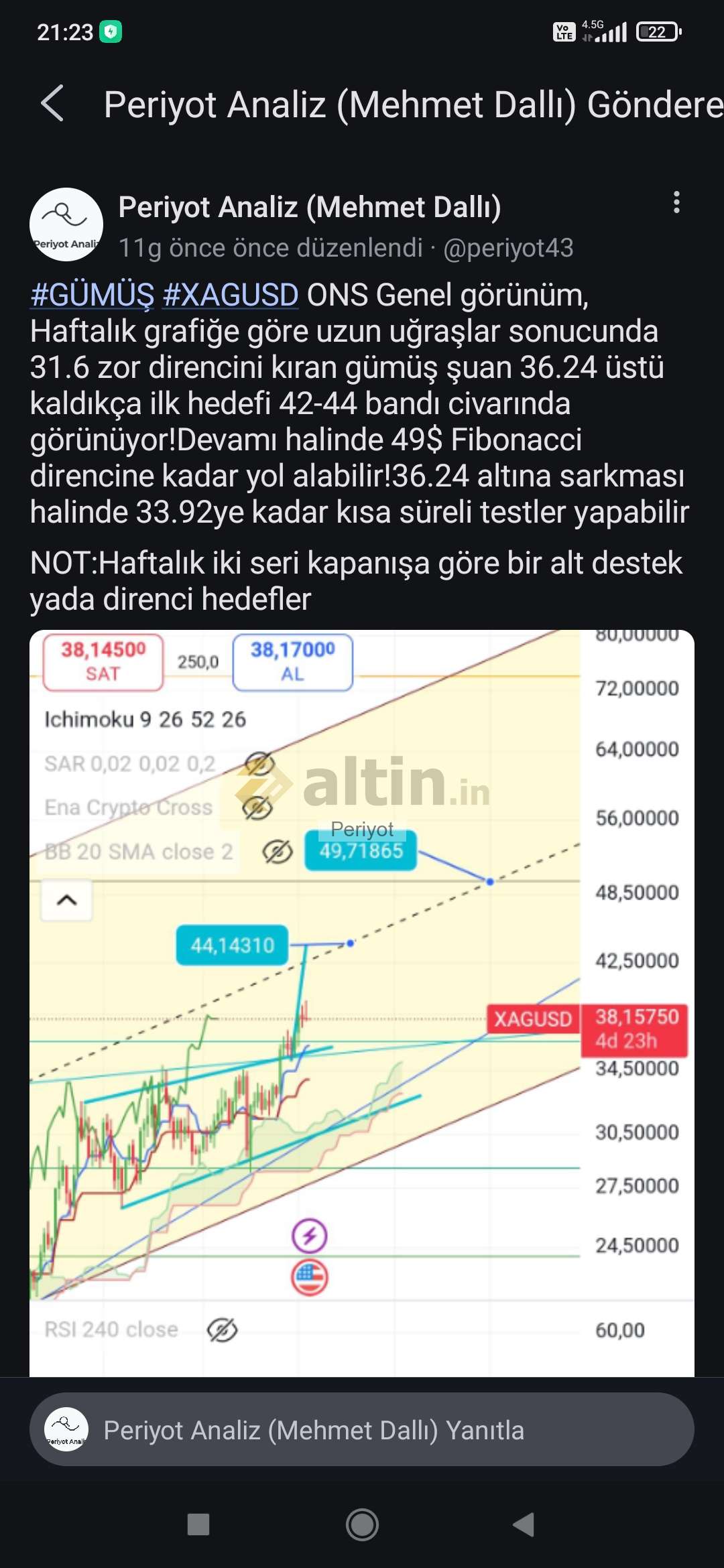Go back using the top-left arrow
Screen dimensions: 724x1568
pos(52,104)
